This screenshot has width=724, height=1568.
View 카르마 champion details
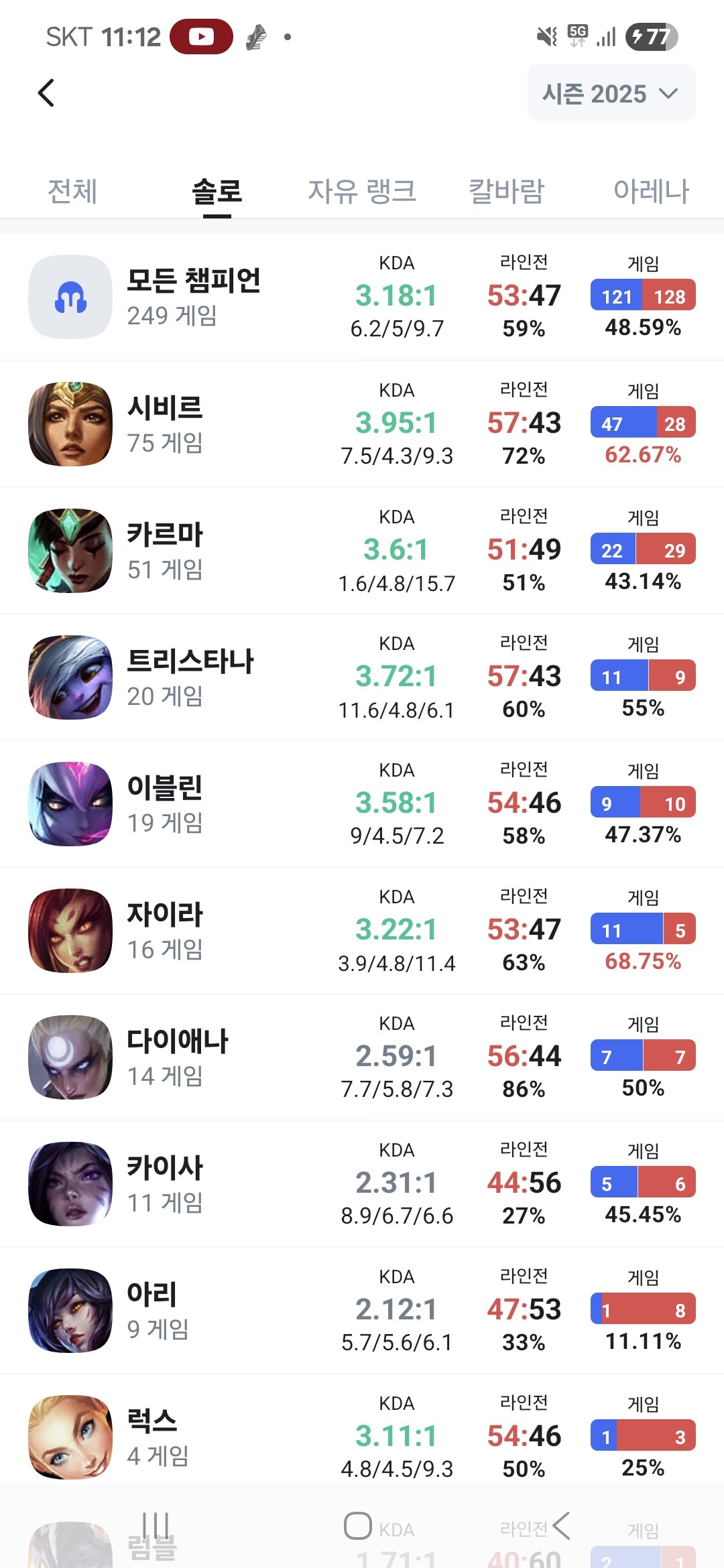coord(362,550)
